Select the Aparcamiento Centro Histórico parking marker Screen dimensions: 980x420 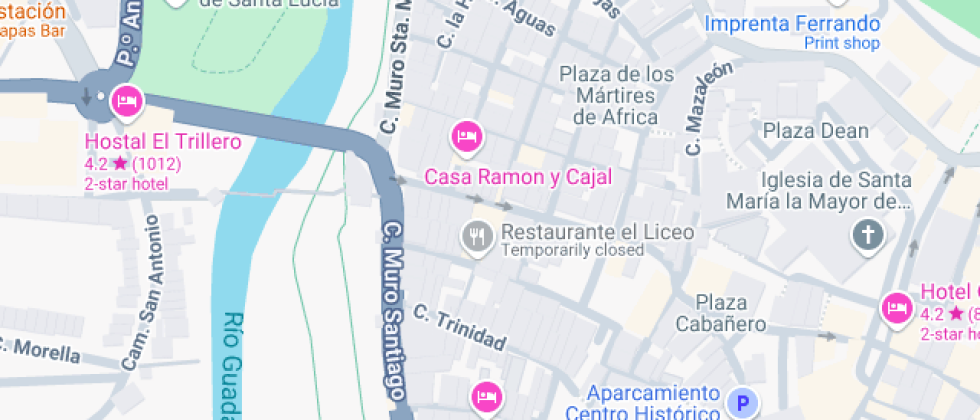(741, 403)
